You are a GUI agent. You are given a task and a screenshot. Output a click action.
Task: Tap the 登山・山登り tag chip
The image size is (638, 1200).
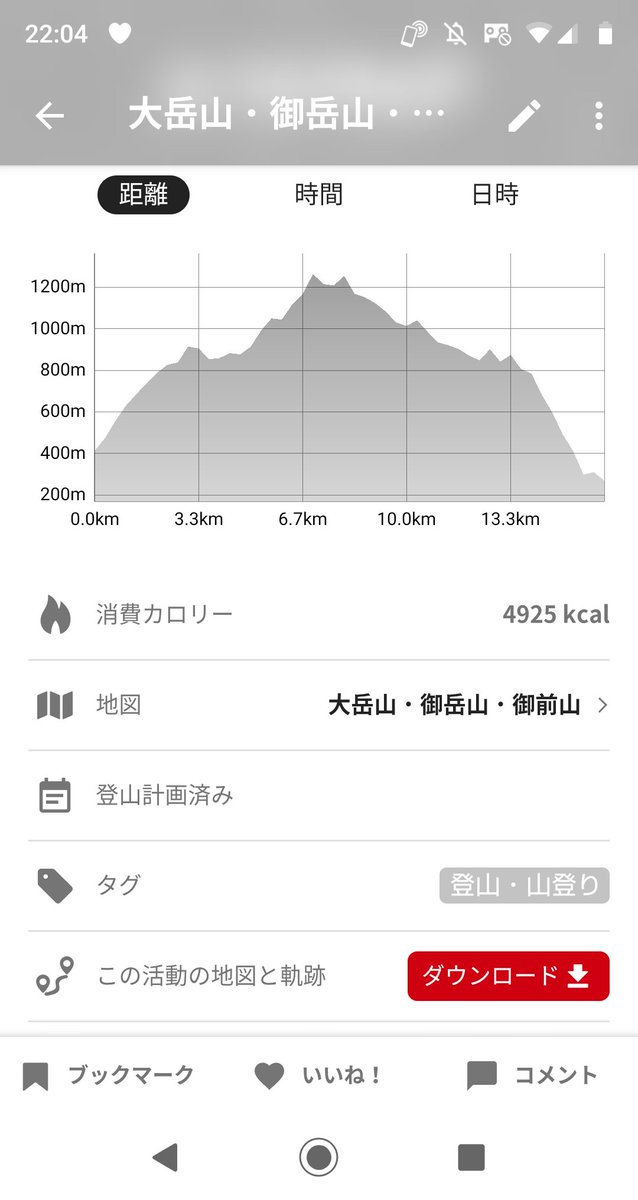pyautogui.click(x=524, y=885)
